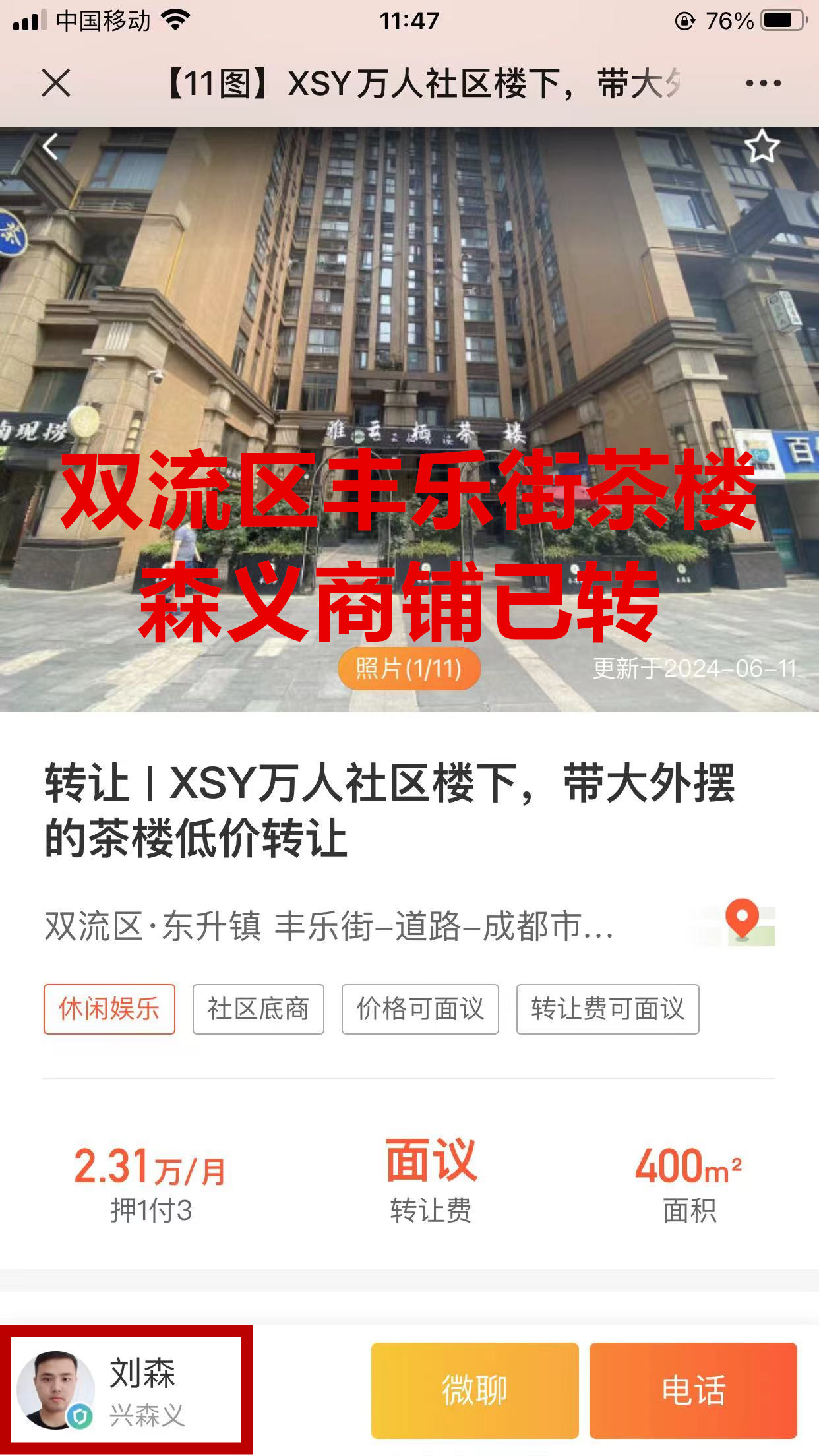Image resolution: width=819 pixels, height=1456 pixels.
Task: Open the map location pin
Action: pyautogui.click(x=742, y=921)
